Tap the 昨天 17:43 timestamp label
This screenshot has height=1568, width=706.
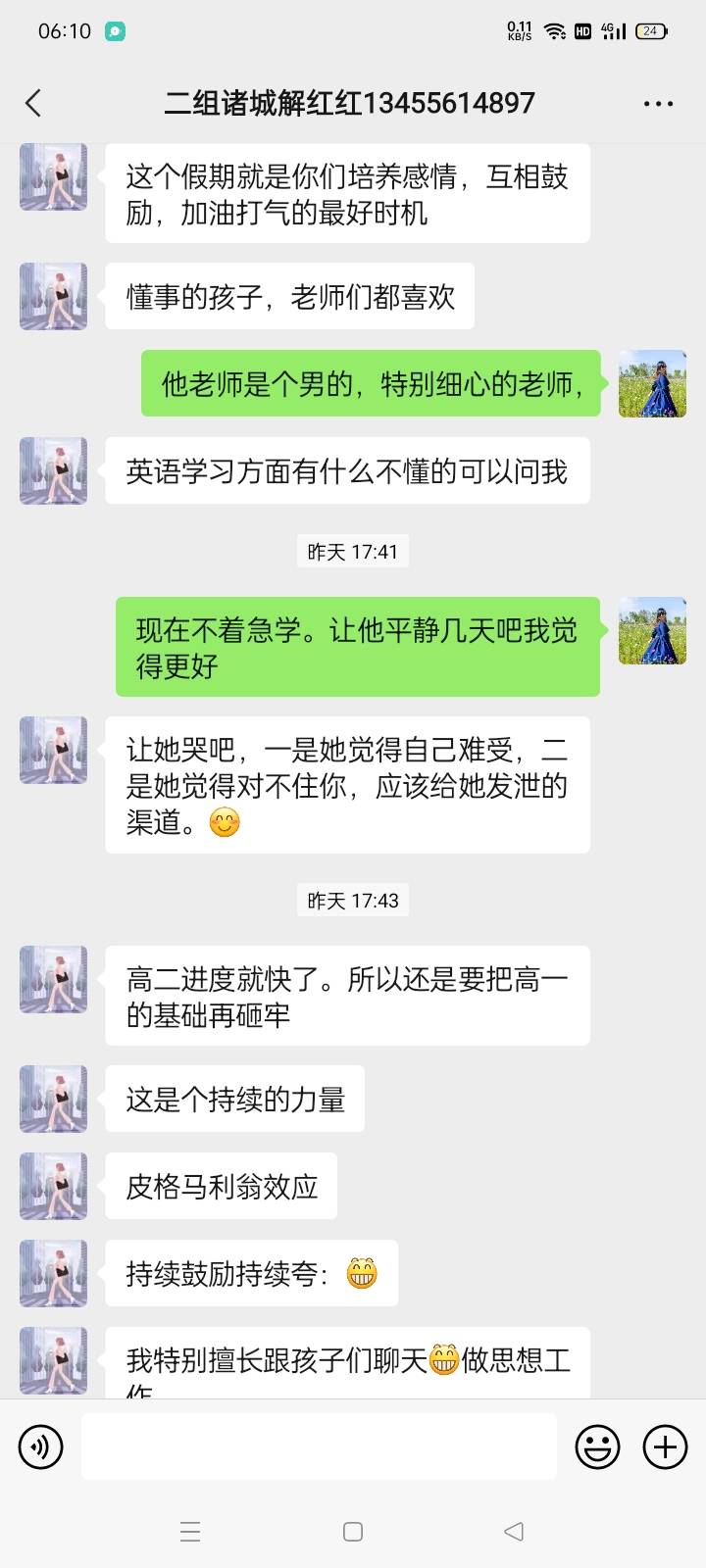[x=352, y=900]
